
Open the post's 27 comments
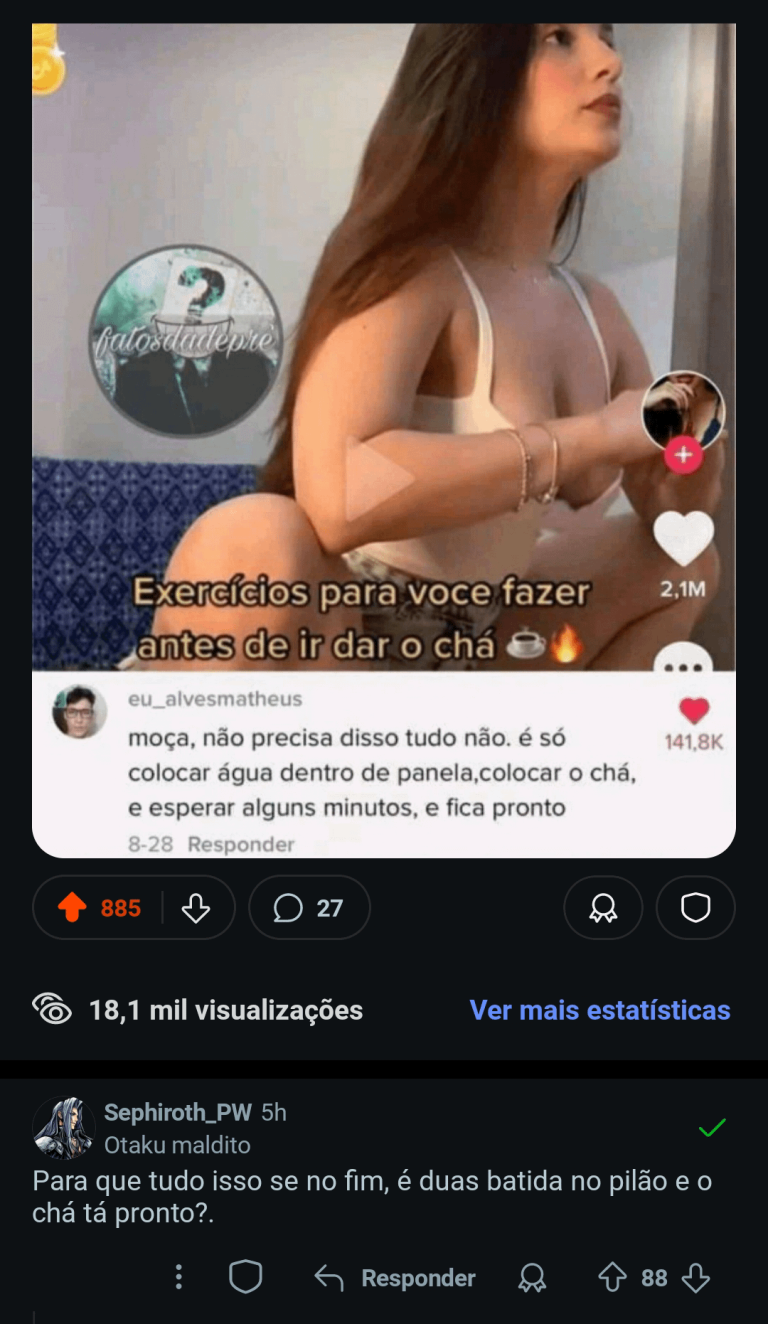click(309, 908)
